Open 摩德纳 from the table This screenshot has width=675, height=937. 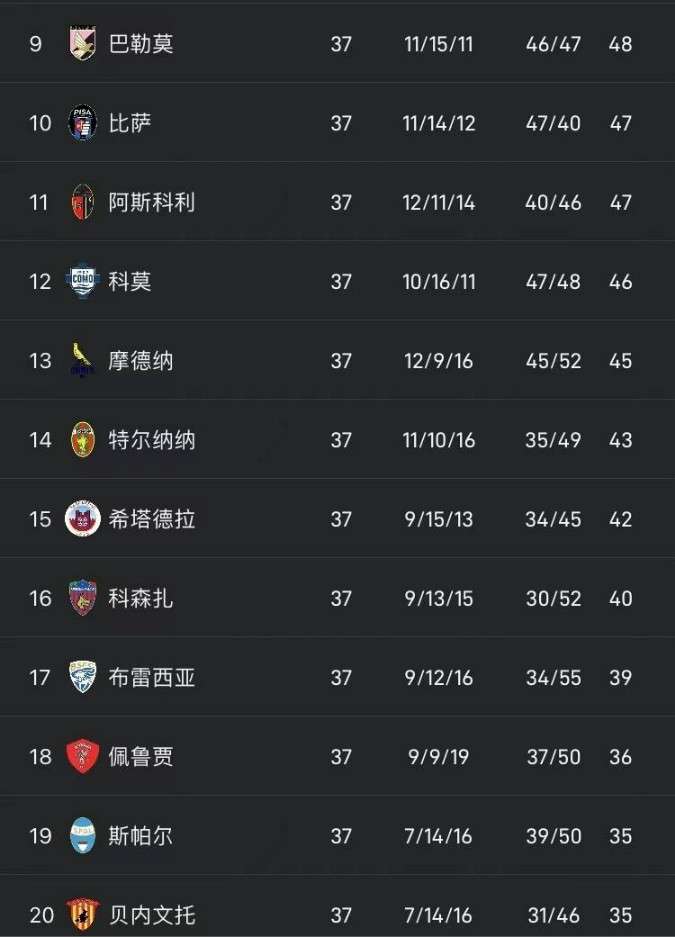click(141, 360)
